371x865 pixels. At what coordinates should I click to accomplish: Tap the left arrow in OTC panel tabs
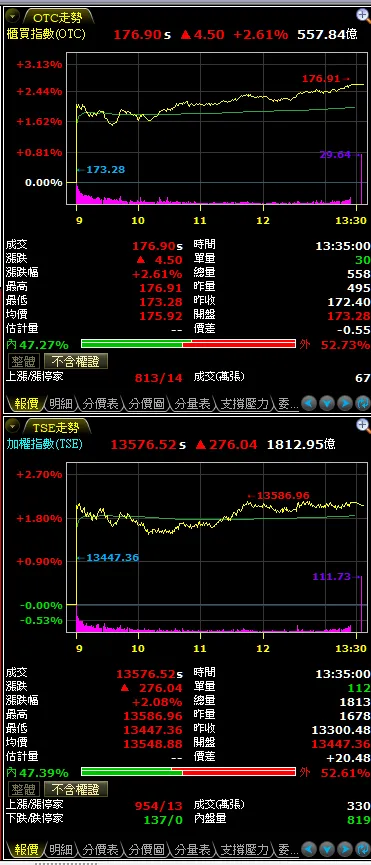309,404
